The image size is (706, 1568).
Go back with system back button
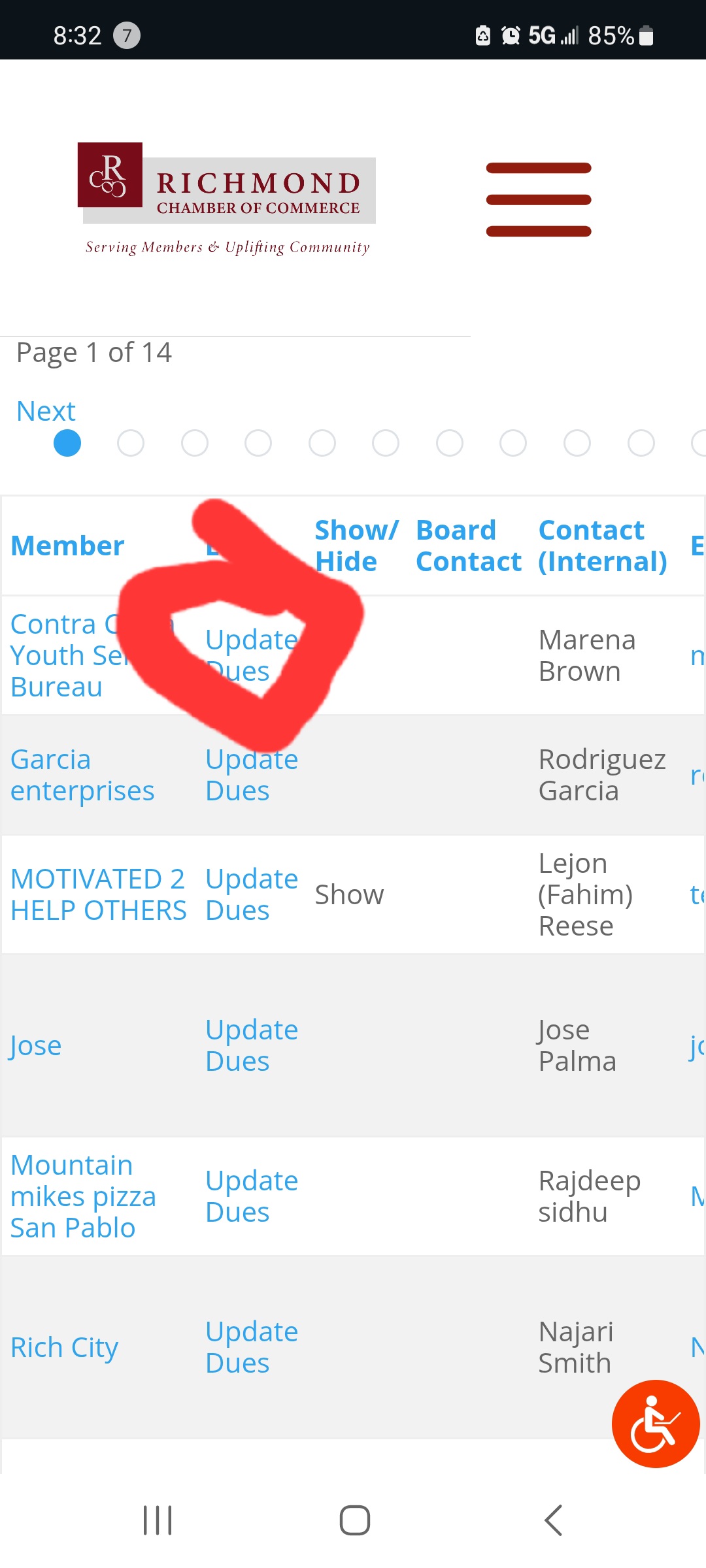tap(553, 1520)
